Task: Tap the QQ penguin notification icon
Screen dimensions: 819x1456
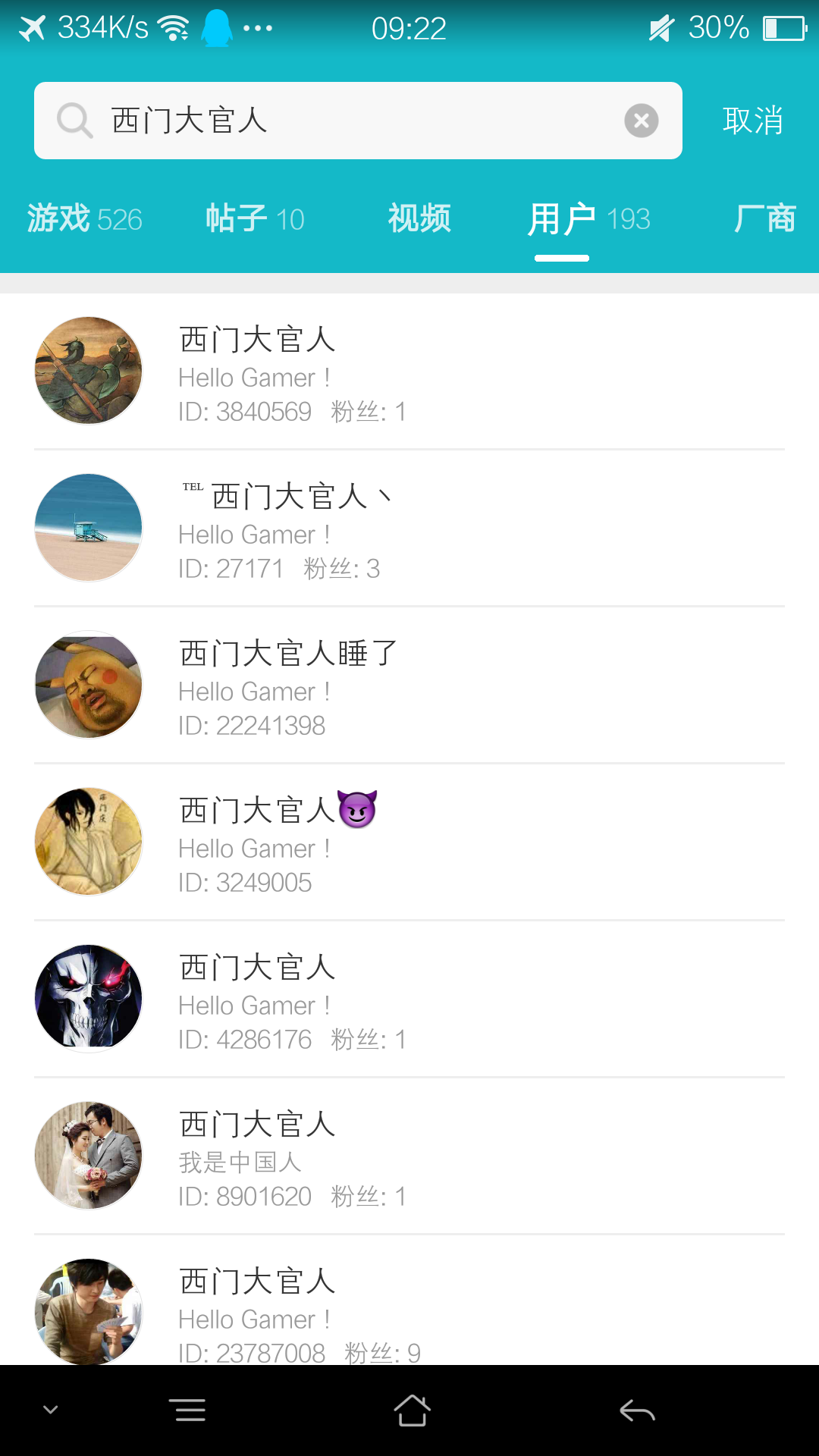Action: click(215, 27)
